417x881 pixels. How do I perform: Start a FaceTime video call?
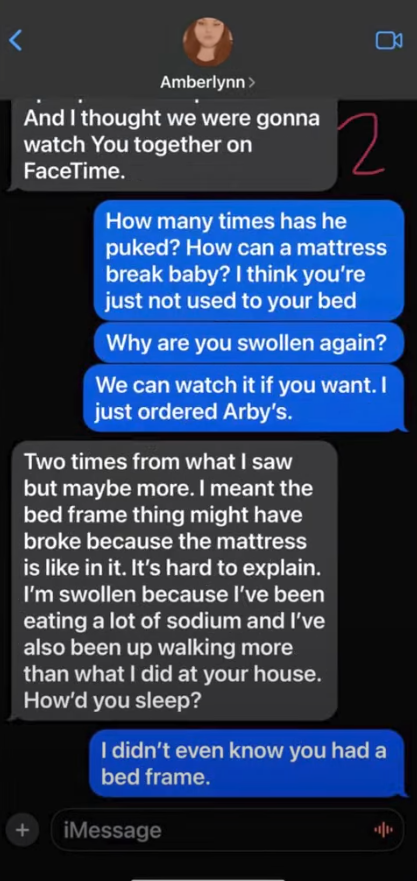coord(389,40)
